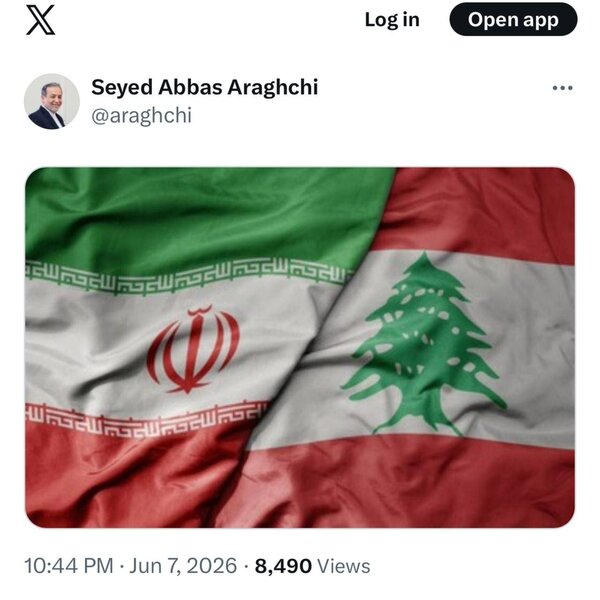The height and width of the screenshot is (600, 600).
Task: Open the @araghchi handle link
Action: 141,116
